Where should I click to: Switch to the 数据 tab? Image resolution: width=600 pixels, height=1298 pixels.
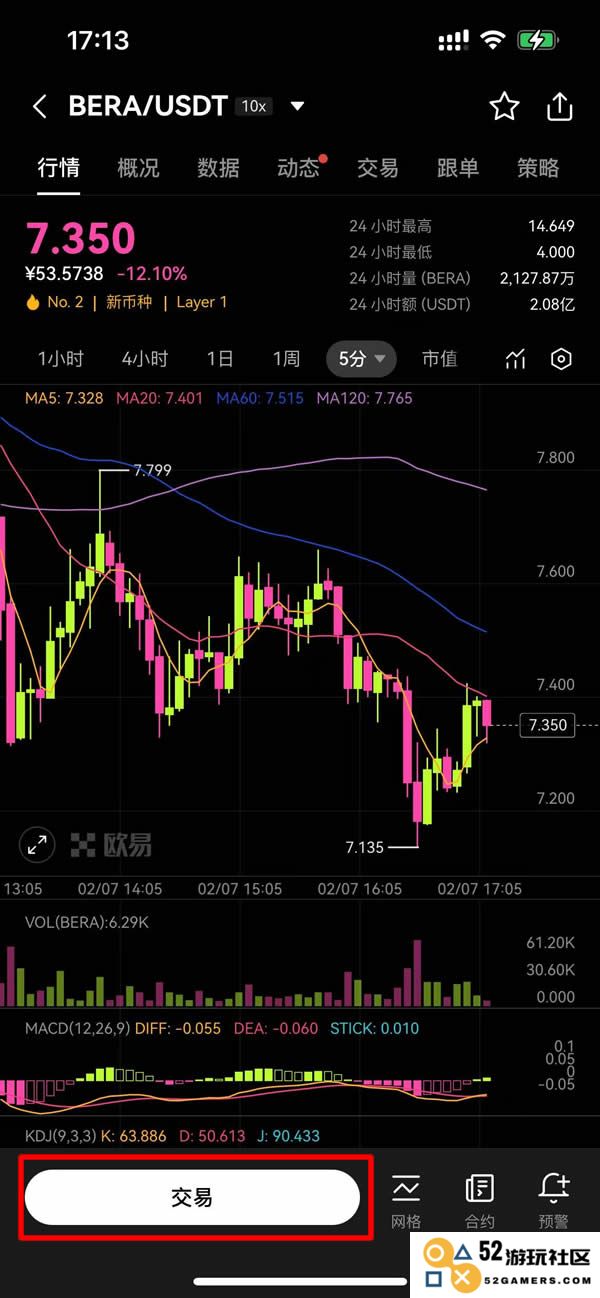coord(218,168)
